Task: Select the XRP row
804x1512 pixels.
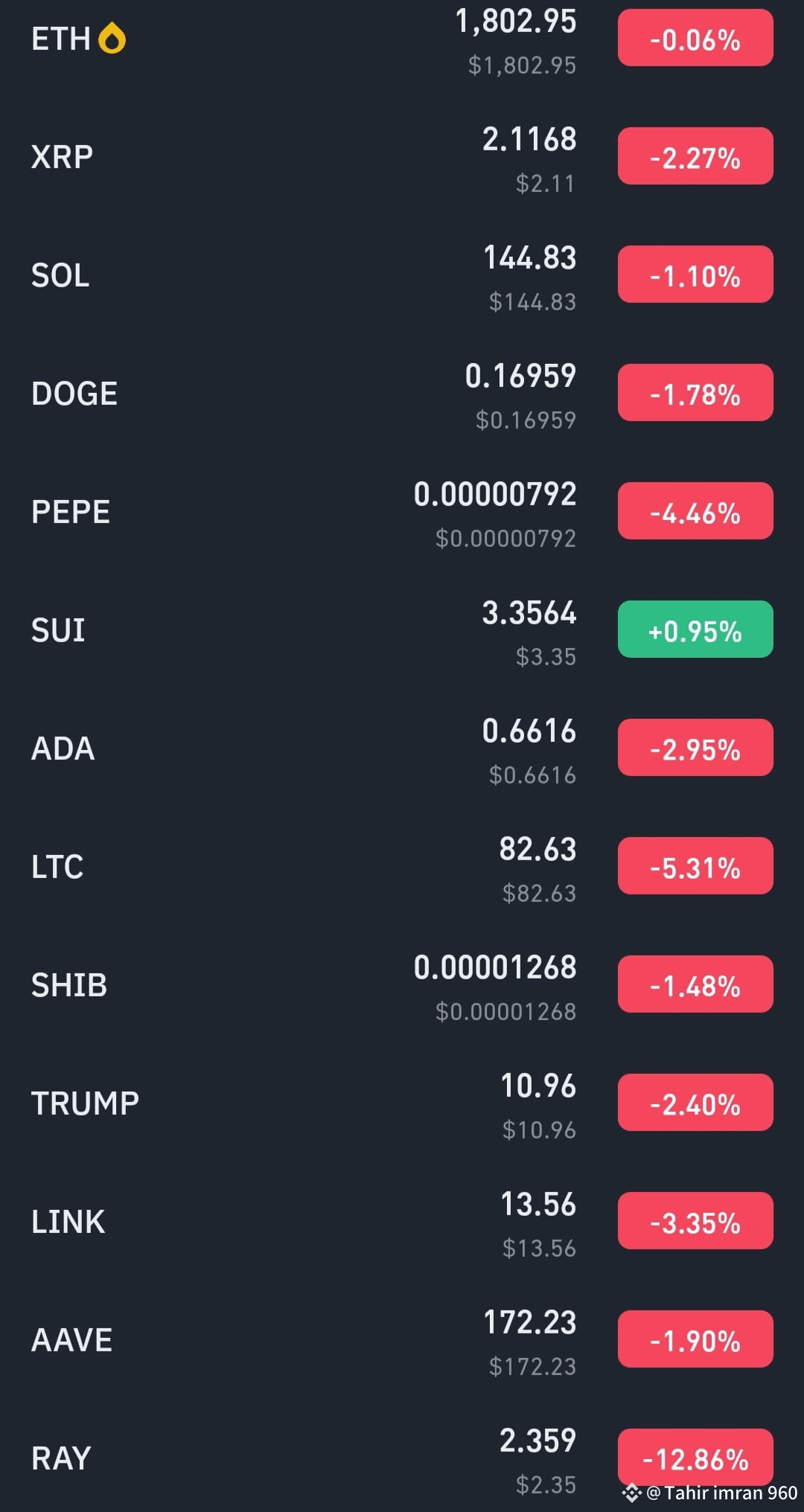Action: (x=63, y=156)
